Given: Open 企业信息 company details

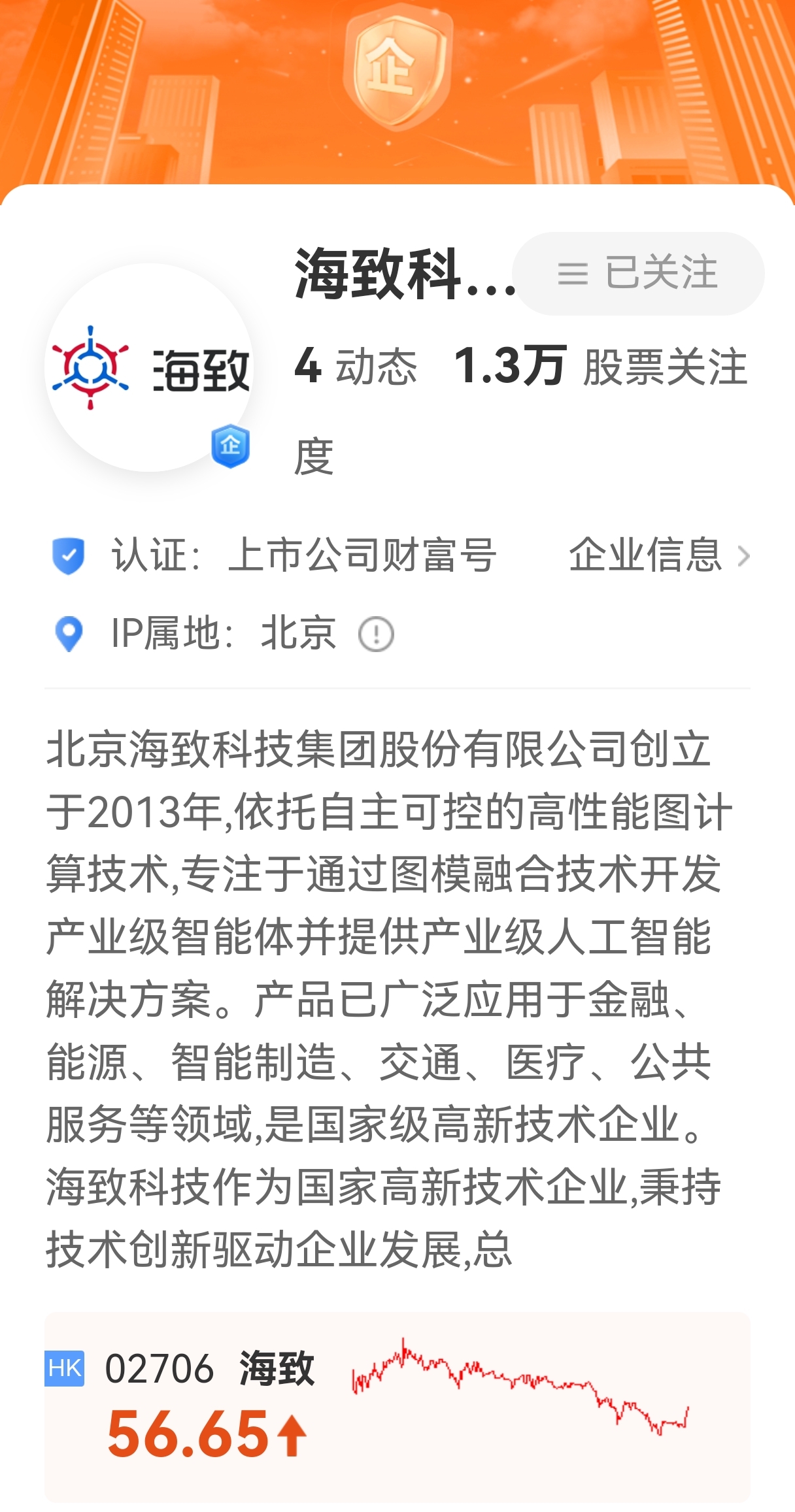Looking at the screenshot, I should click(x=659, y=555).
